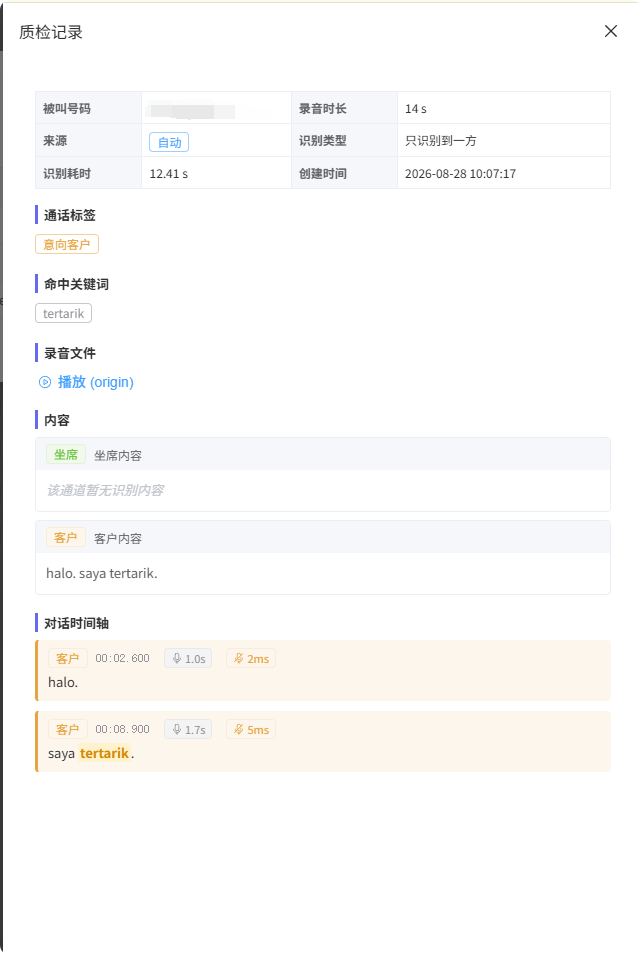The width and height of the screenshot is (641, 955).
Task: Close the 质检记录 panel
Action: point(611,31)
